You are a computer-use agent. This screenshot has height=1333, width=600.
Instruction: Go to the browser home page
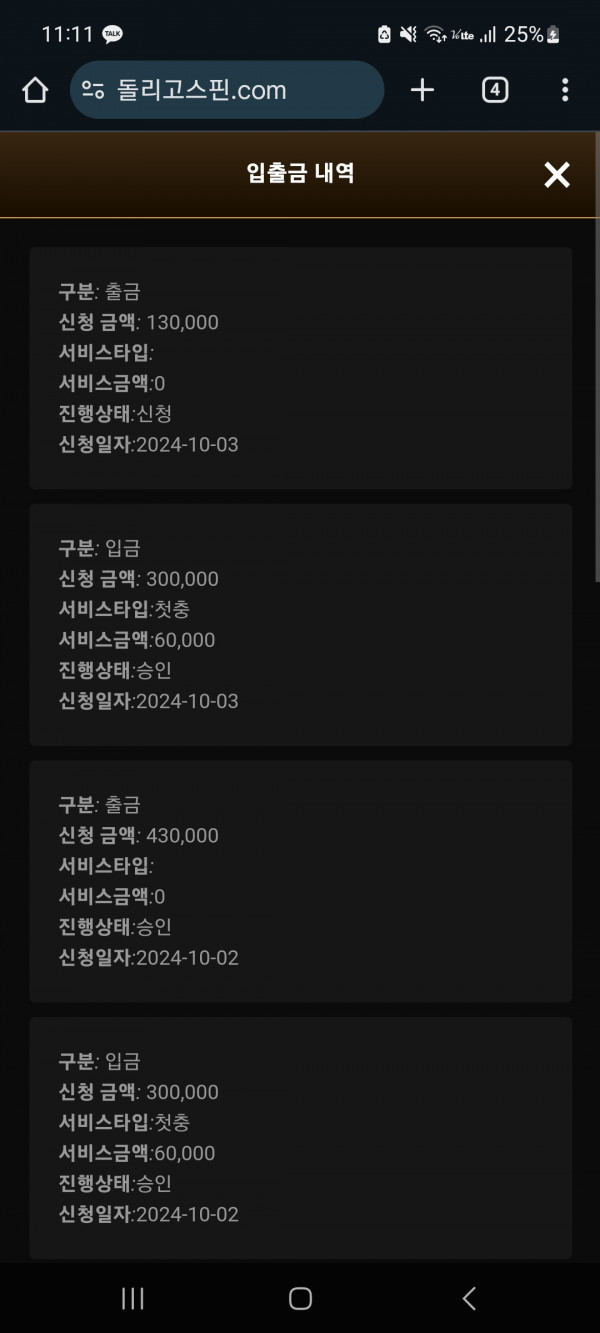pos(35,90)
